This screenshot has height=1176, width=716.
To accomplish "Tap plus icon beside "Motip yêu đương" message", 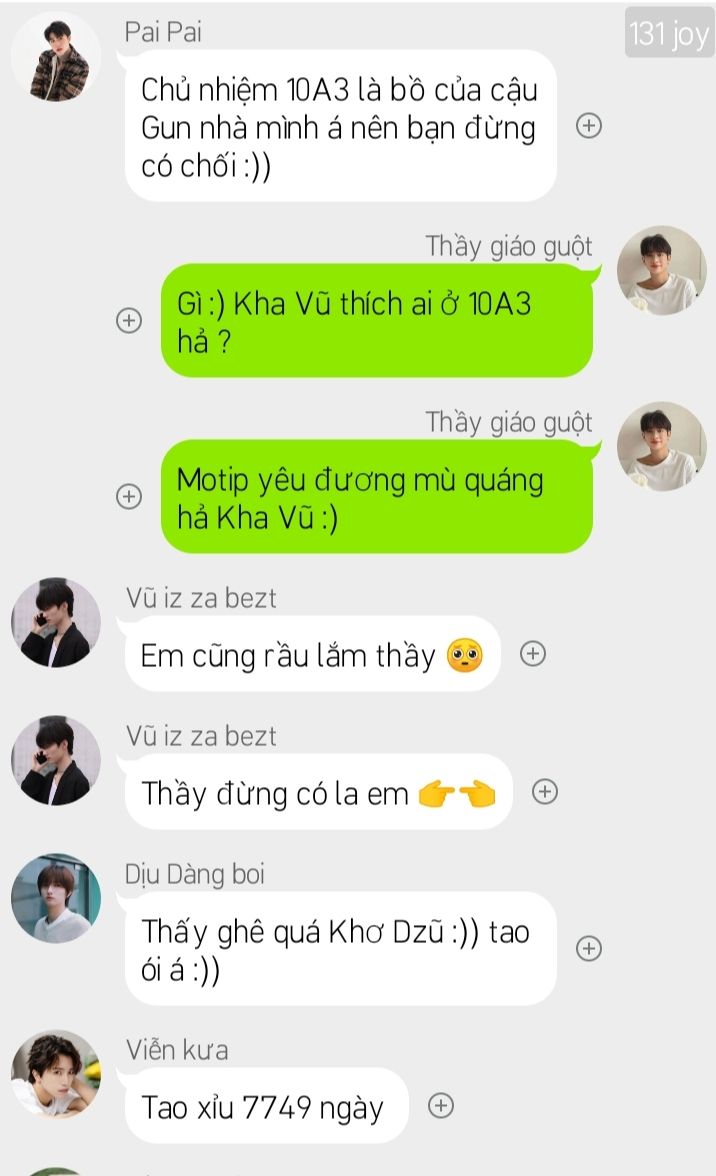I will [129, 496].
